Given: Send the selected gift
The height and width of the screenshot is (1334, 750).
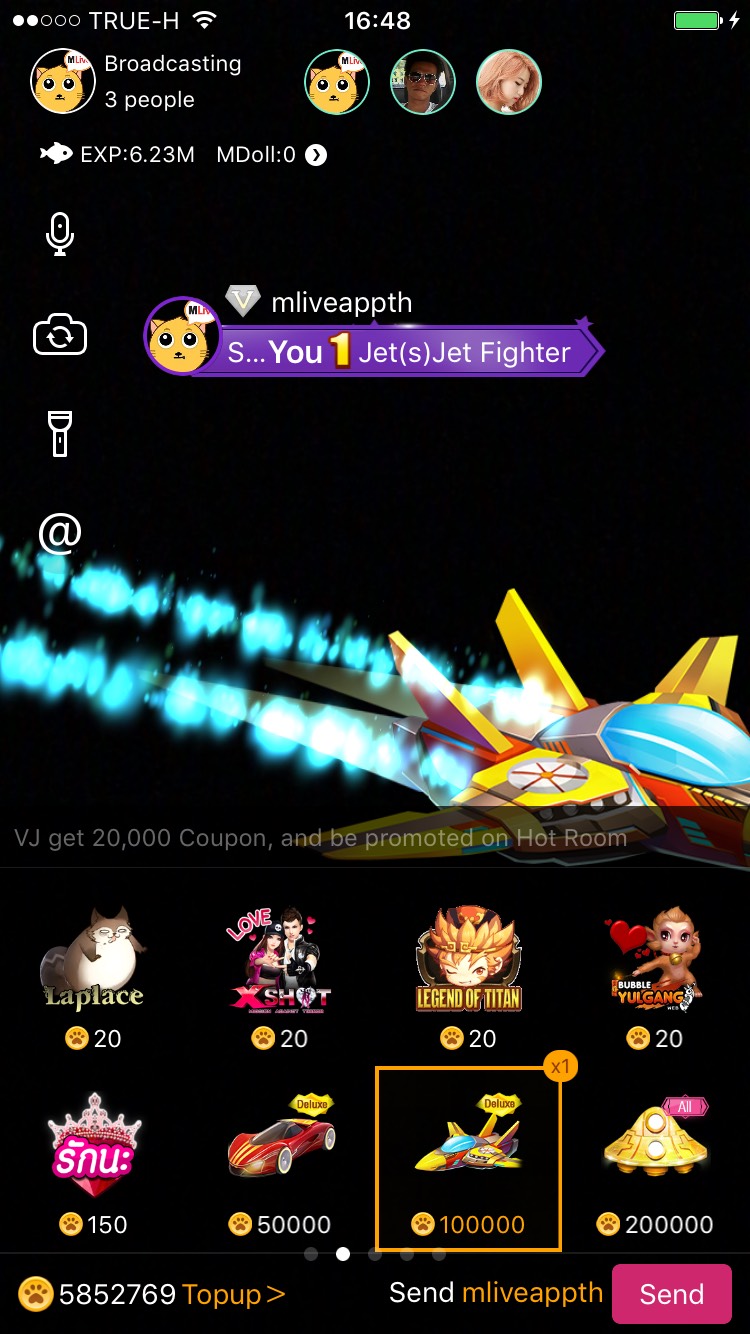Looking at the screenshot, I should [x=671, y=1294].
